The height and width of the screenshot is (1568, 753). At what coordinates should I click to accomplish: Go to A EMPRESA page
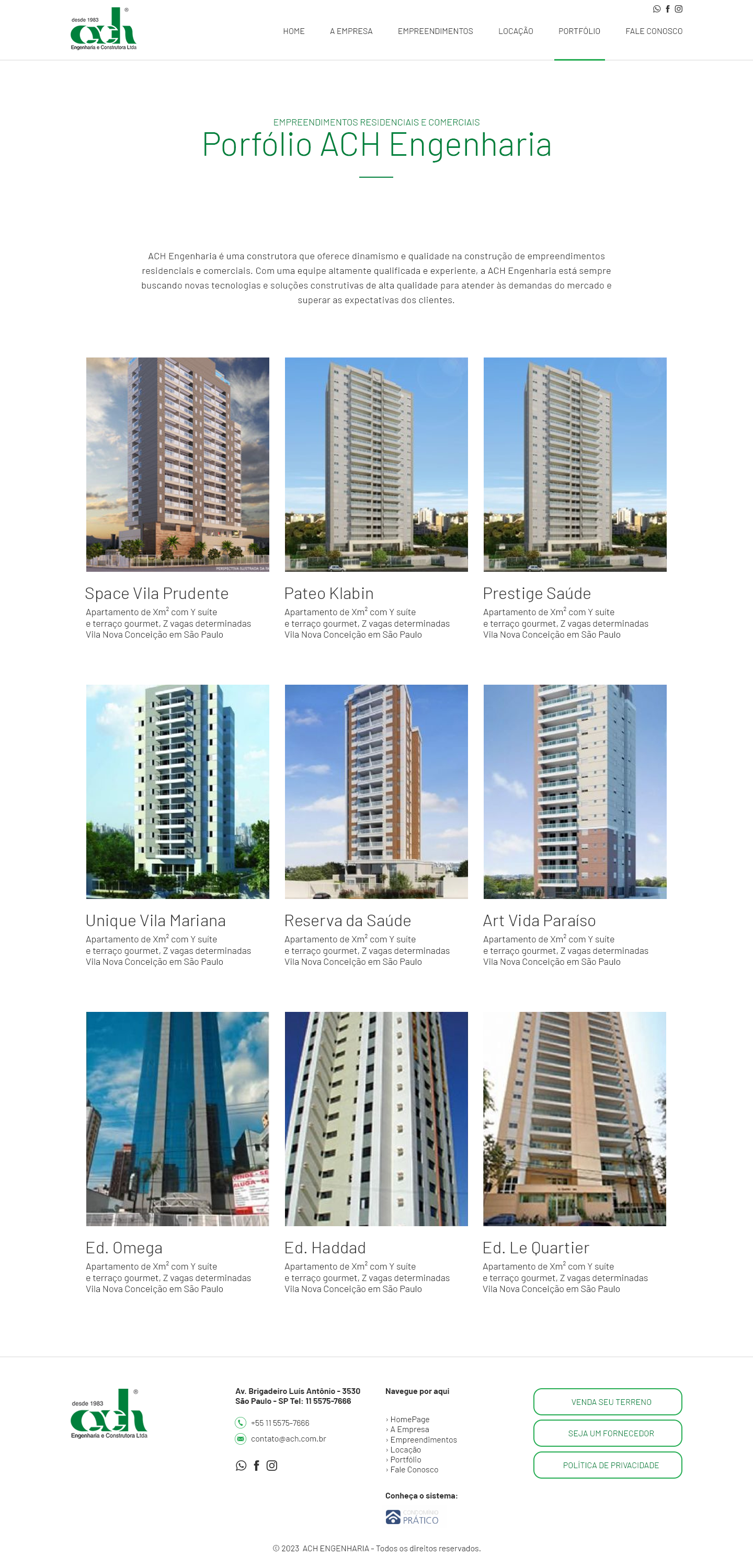[x=351, y=31]
